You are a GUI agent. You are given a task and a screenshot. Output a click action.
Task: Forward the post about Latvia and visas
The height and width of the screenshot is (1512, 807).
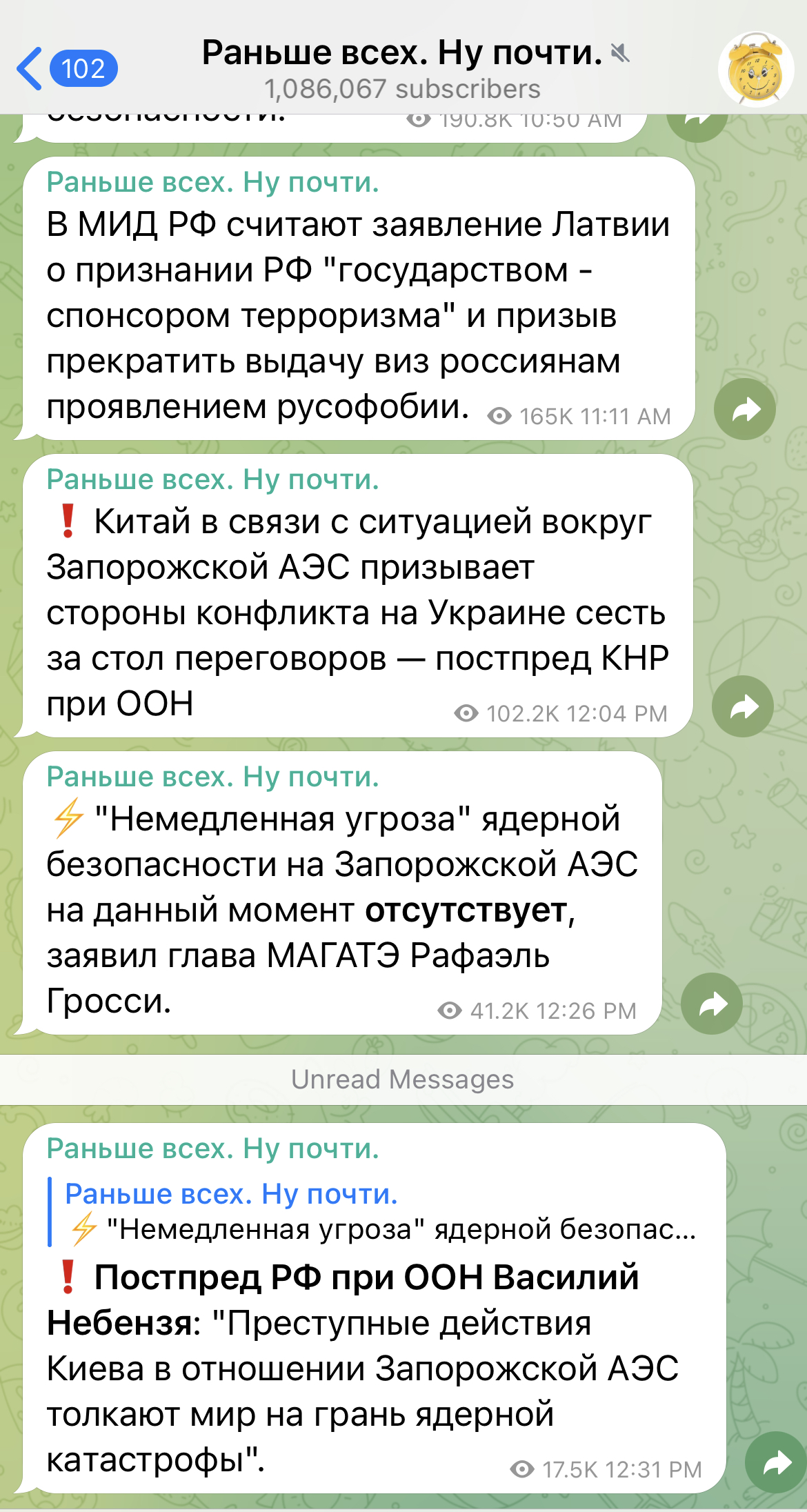[x=745, y=410]
